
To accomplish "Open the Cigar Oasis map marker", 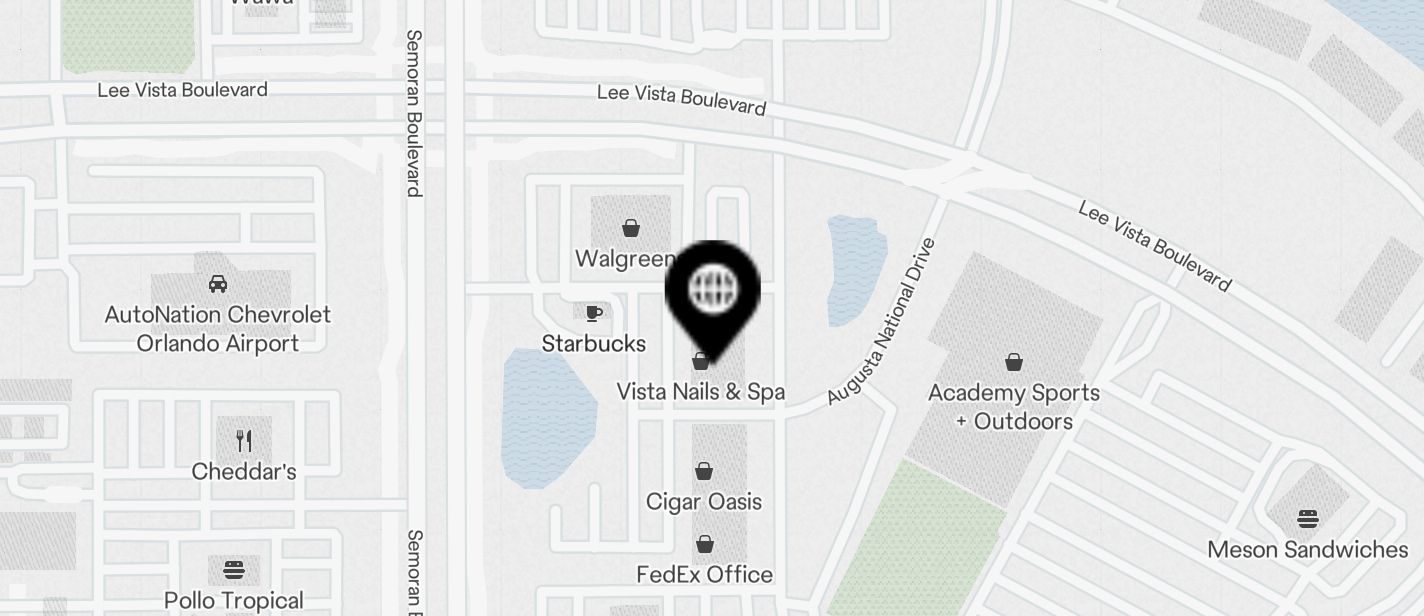I will tap(704, 472).
